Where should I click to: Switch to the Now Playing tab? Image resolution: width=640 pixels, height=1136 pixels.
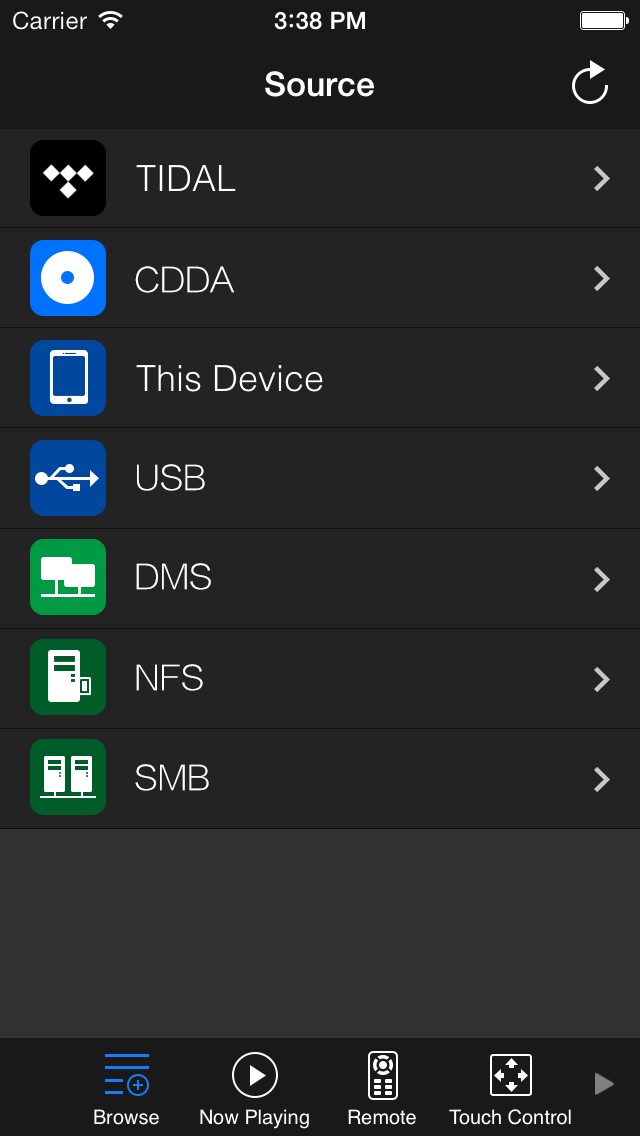pos(254,1089)
